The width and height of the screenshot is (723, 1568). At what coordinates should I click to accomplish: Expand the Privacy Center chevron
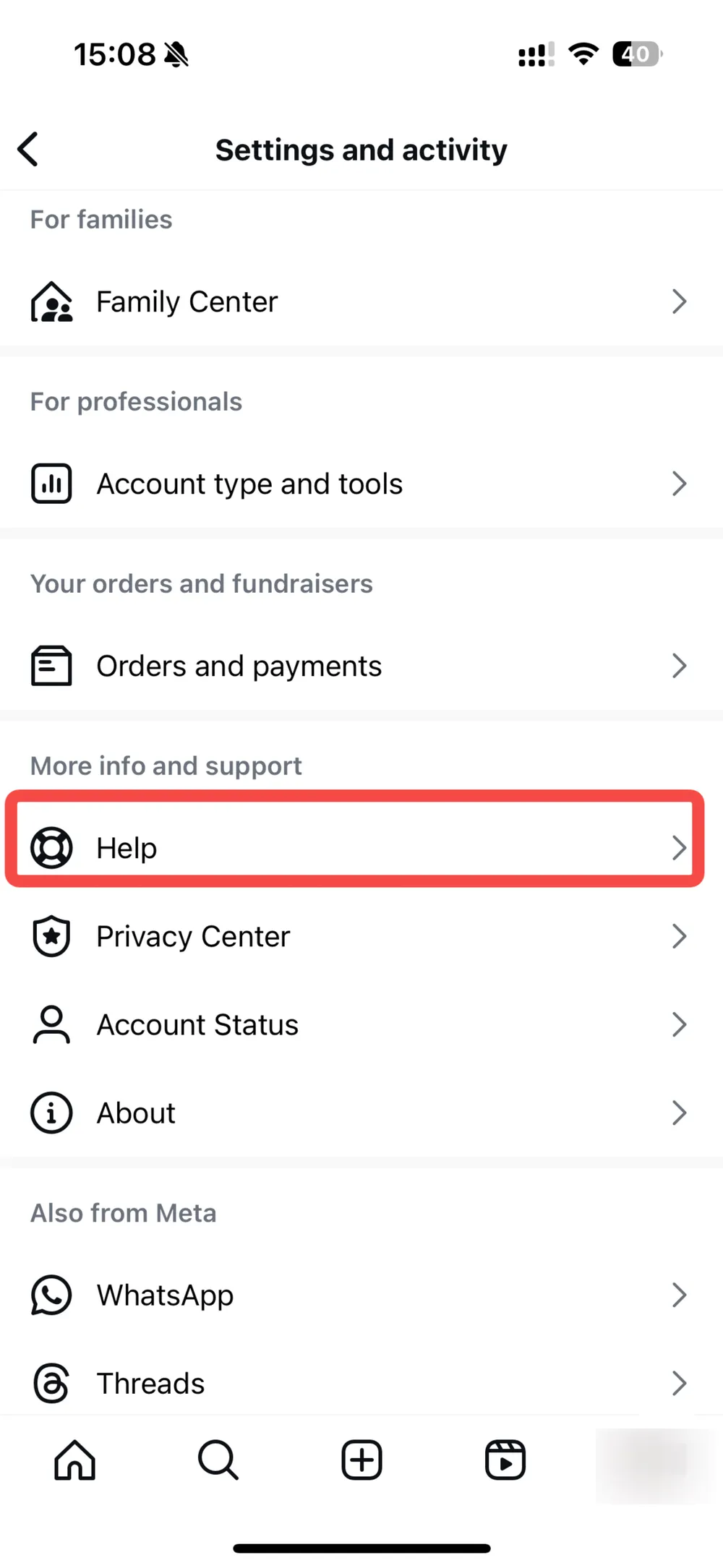coord(678,935)
